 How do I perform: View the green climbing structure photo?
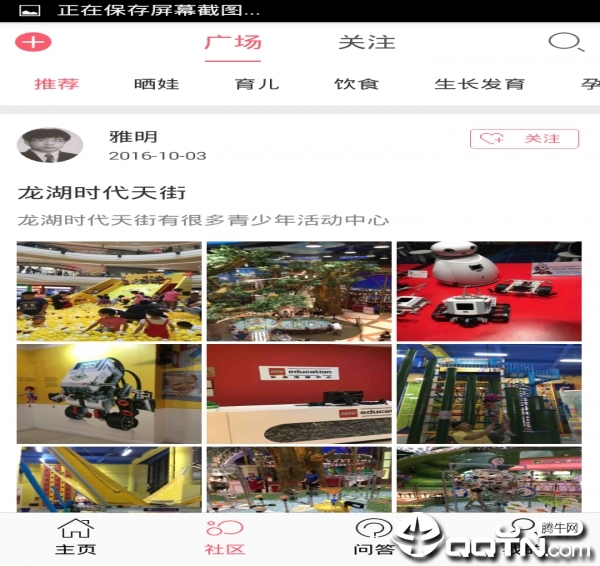click(x=489, y=394)
